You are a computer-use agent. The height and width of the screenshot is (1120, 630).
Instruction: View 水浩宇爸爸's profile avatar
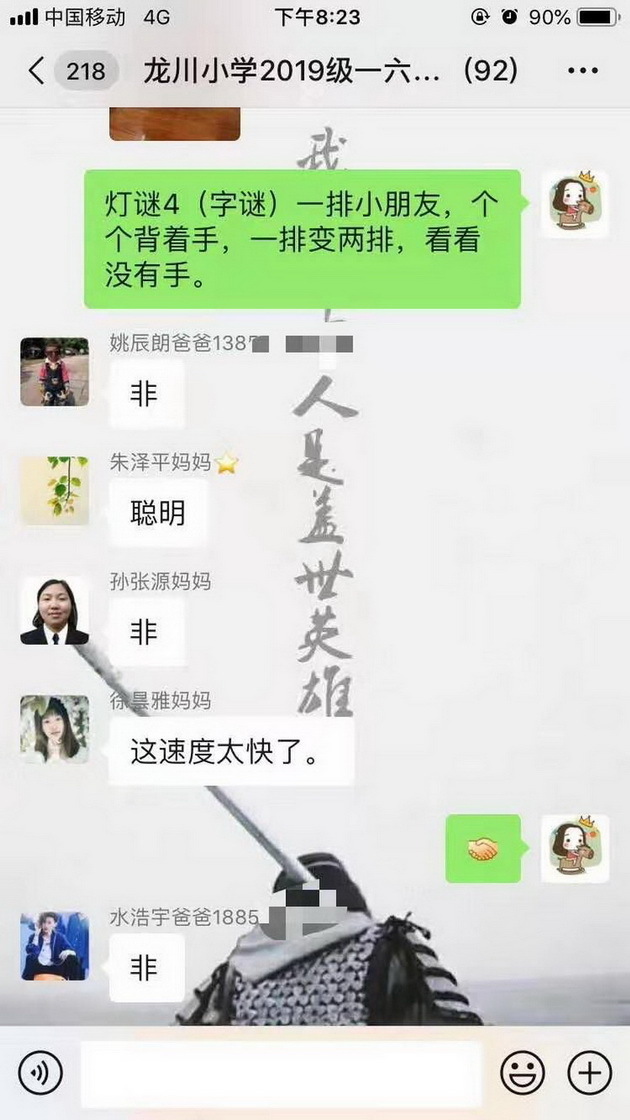[x=55, y=946]
